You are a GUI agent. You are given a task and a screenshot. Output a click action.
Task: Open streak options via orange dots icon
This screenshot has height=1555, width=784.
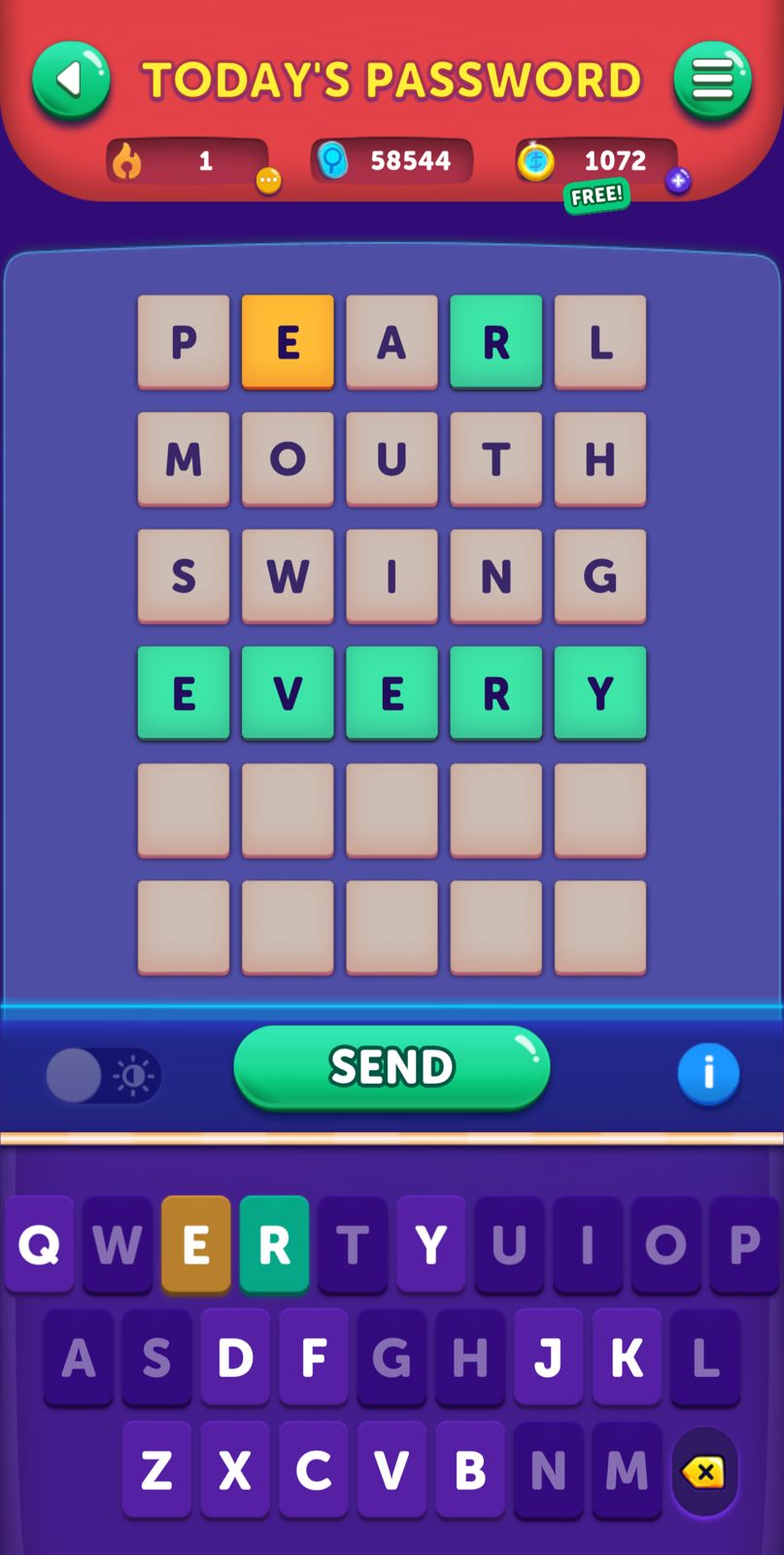tap(268, 181)
